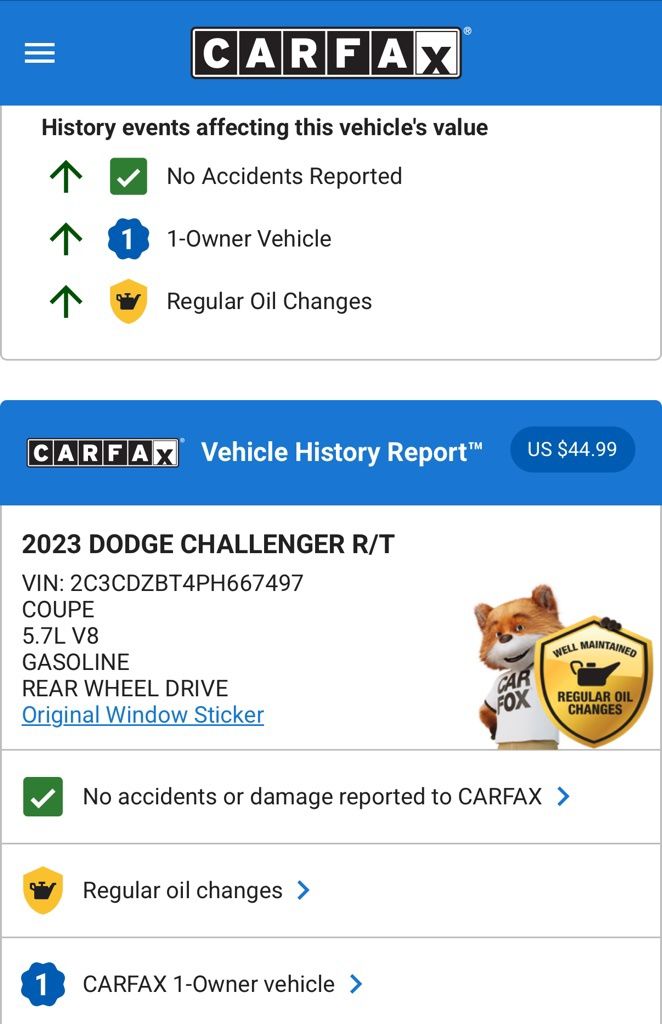Tap the US $44.99 price button

point(572,450)
